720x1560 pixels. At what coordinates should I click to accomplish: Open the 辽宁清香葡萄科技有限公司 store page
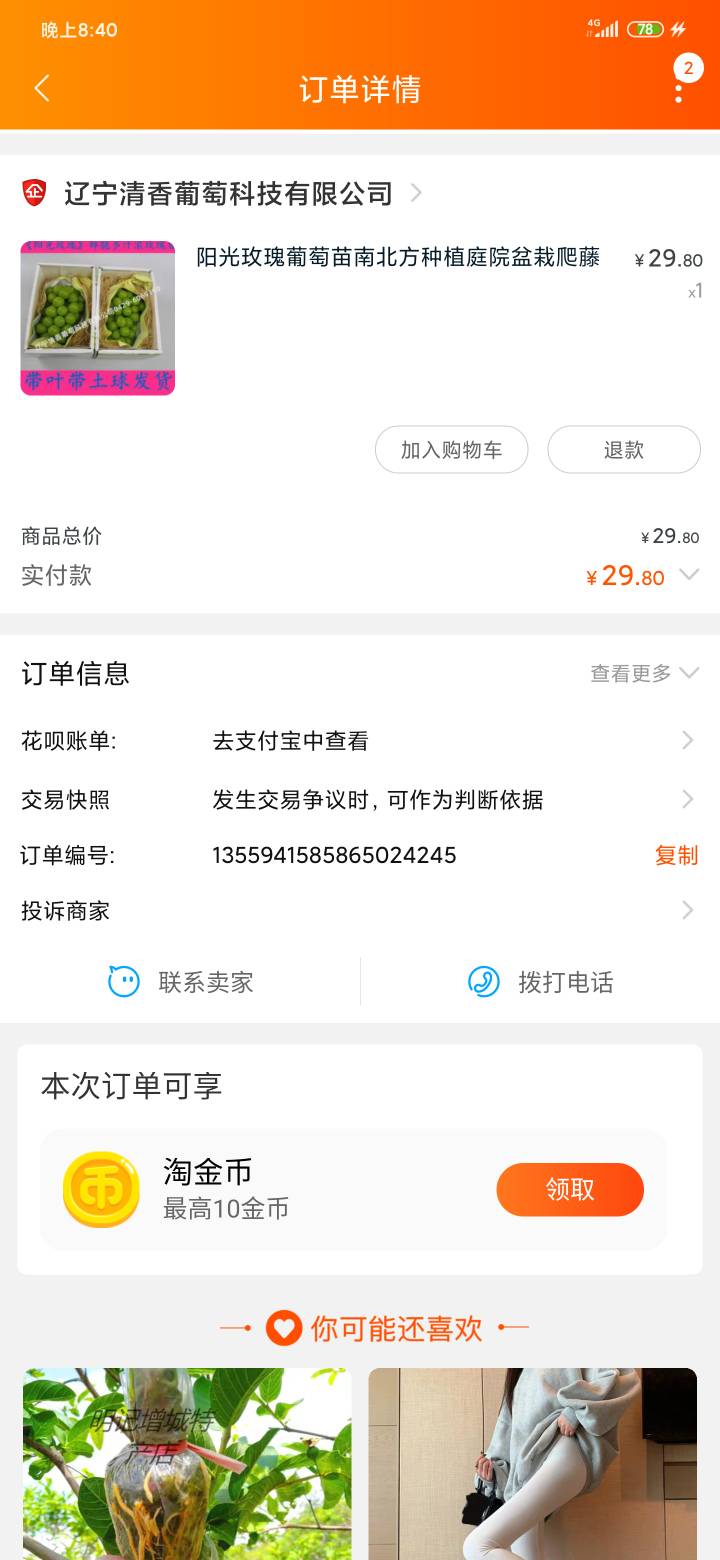[228, 193]
